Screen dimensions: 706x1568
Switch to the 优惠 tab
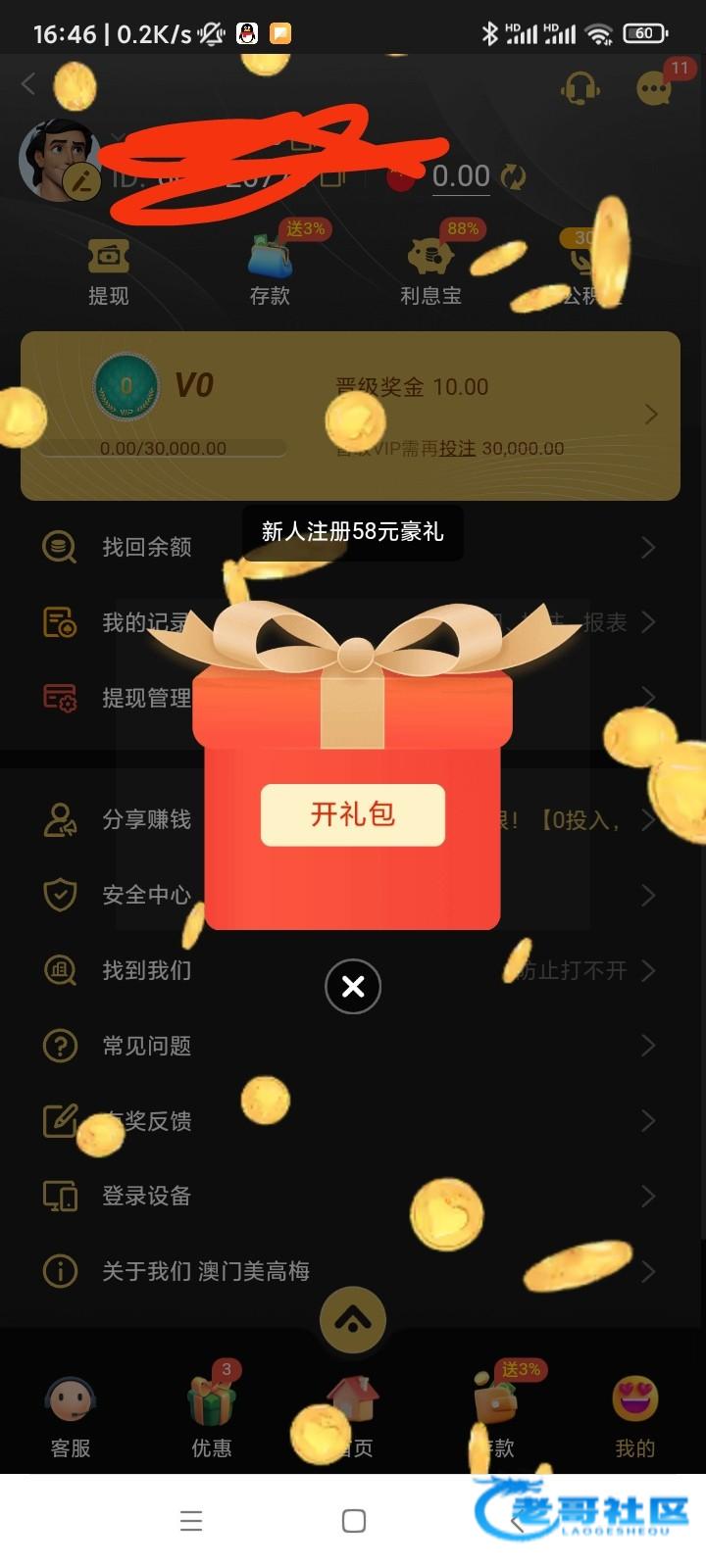click(x=212, y=1414)
